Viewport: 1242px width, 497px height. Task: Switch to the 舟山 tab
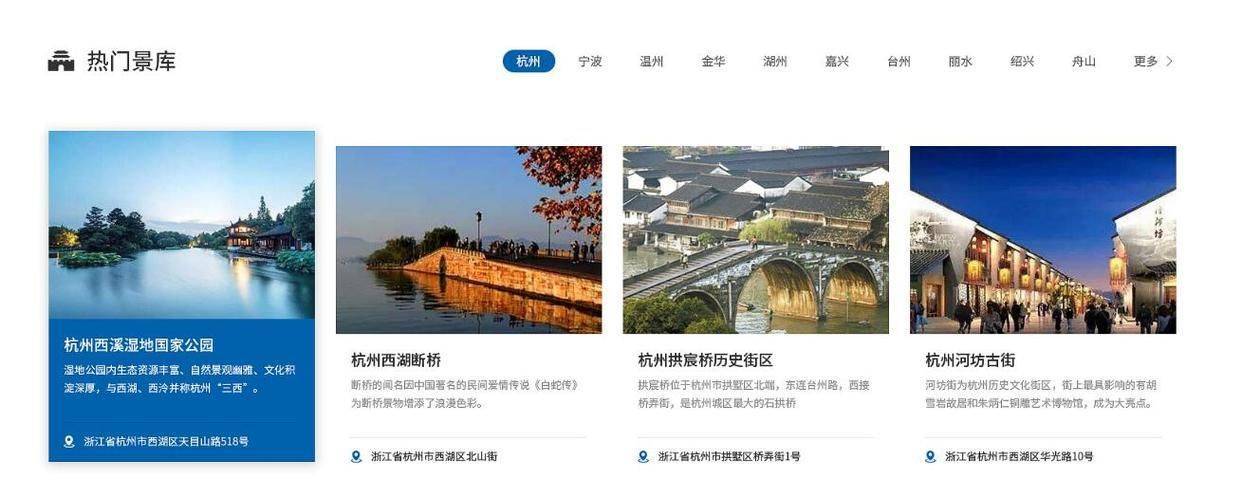pos(1084,61)
